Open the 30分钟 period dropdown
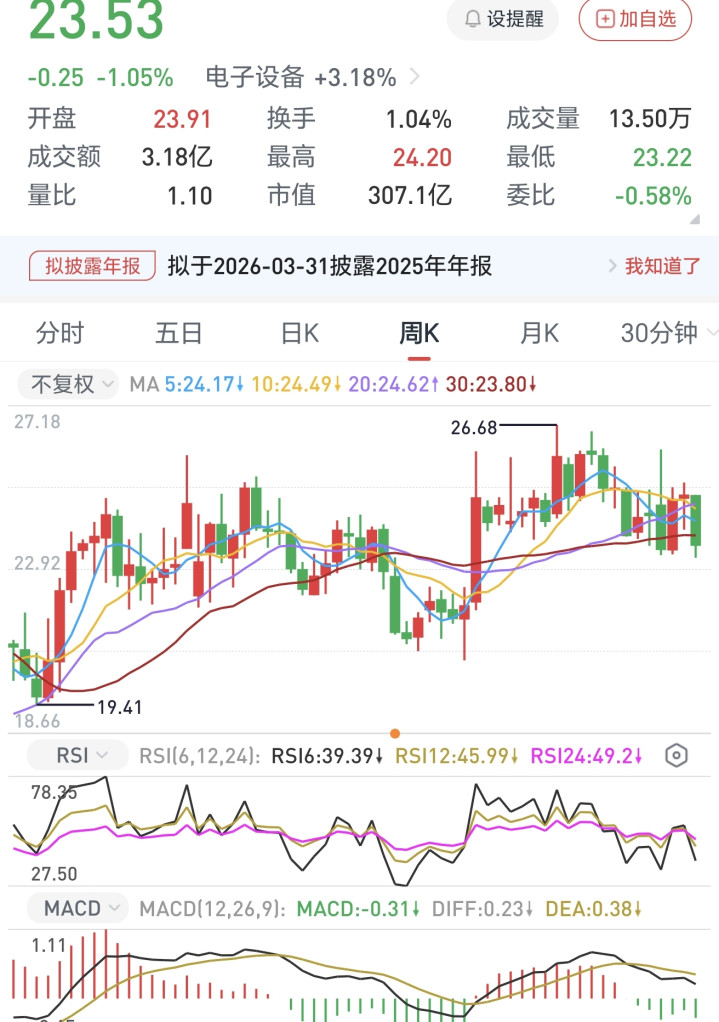The image size is (719, 1022). tap(668, 333)
